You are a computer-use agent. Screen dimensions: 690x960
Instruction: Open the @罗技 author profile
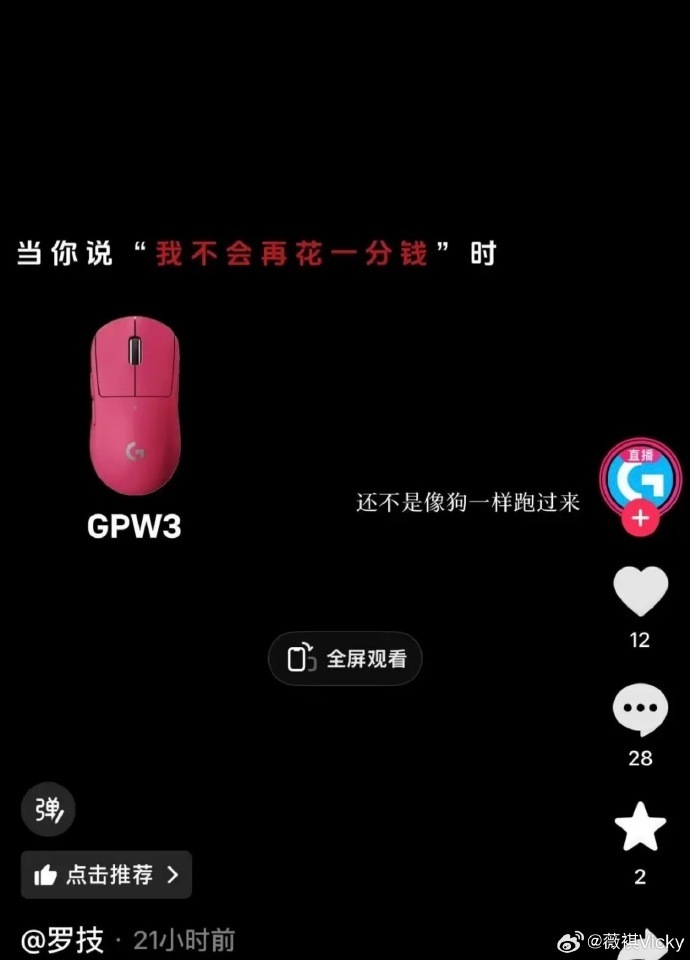(62, 940)
